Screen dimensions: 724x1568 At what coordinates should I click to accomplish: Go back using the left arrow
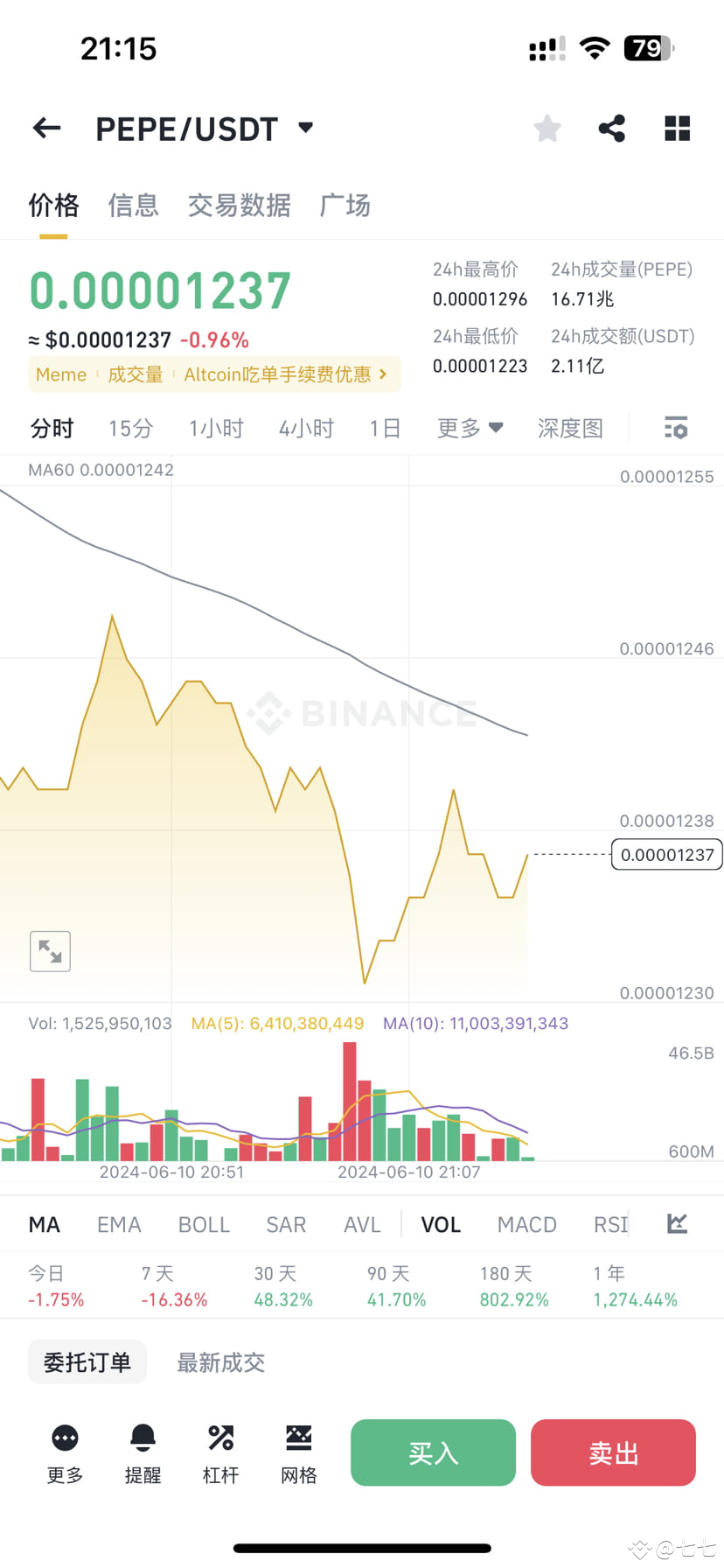[x=45, y=128]
